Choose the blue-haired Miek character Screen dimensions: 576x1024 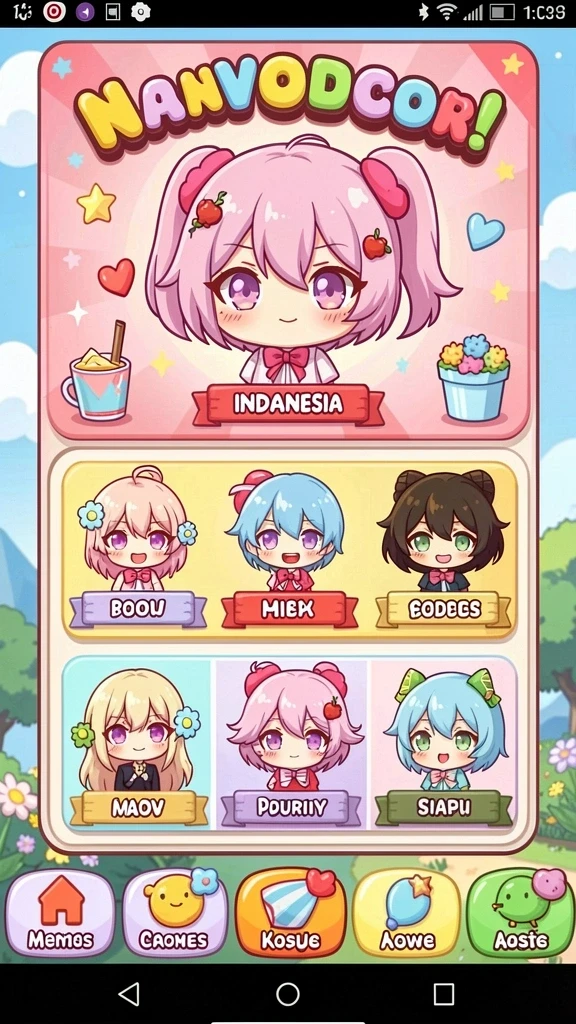point(289,547)
